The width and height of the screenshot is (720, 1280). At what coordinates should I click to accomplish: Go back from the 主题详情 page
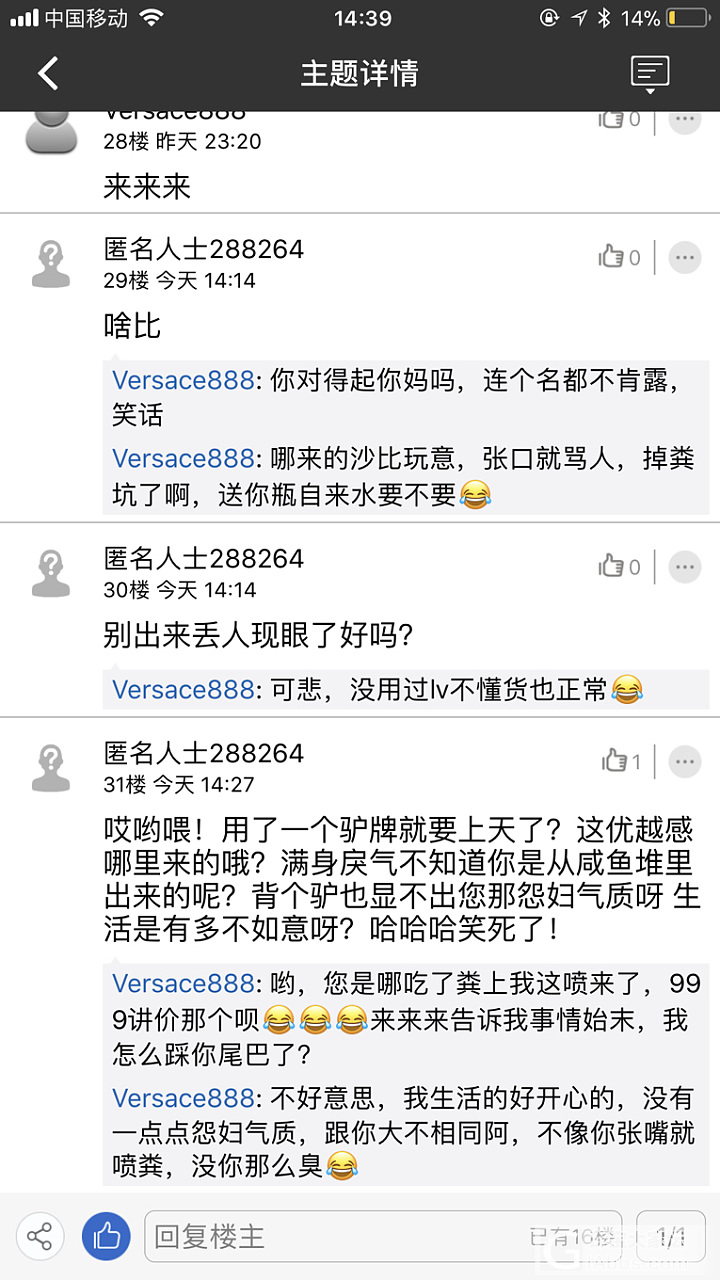pyautogui.click(x=48, y=73)
